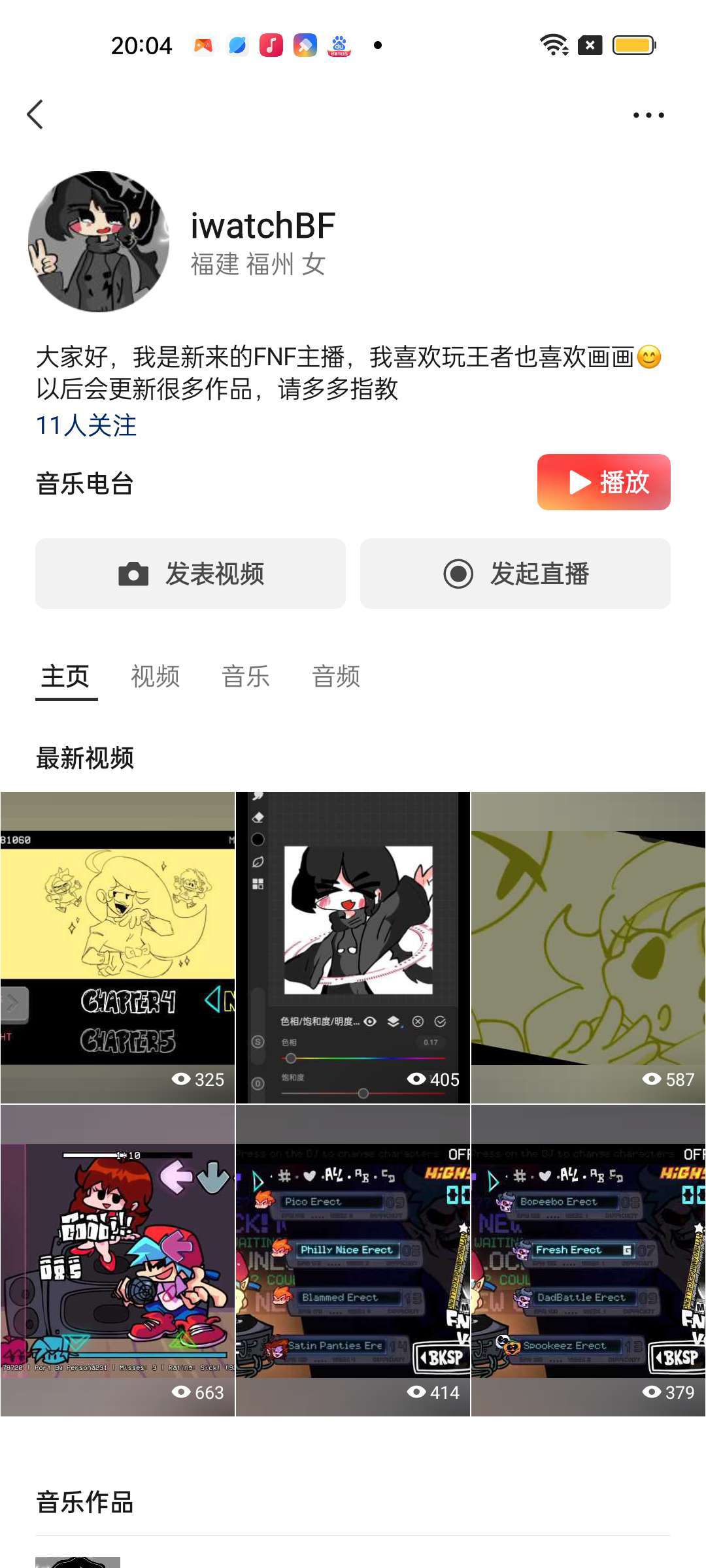This screenshot has height=1568, width=706.
Task: Tap the red 播放 button for 音乐电台
Action: pyautogui.click(x=603, y=482)
